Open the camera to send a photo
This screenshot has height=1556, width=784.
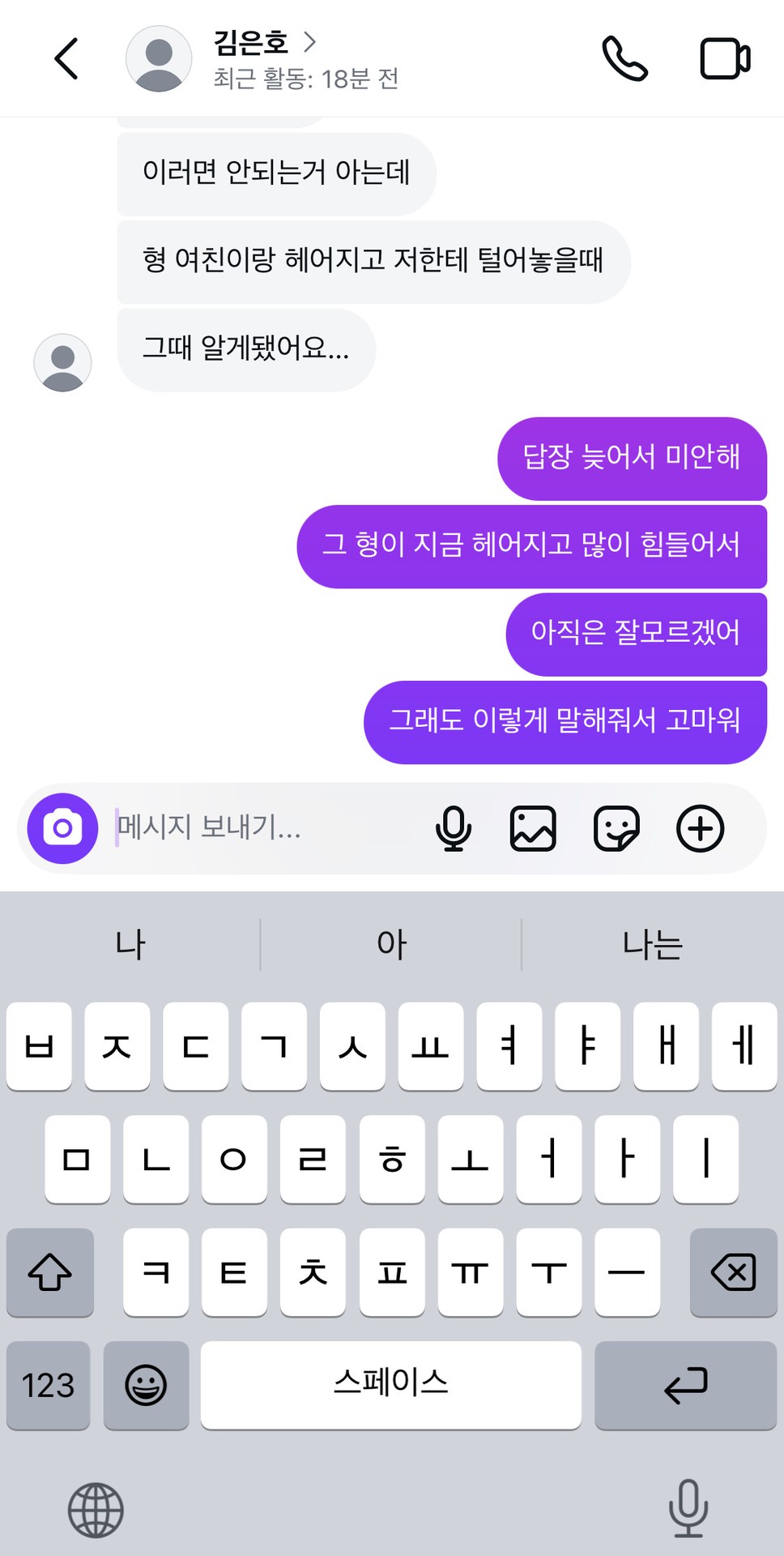coord(62,828)
